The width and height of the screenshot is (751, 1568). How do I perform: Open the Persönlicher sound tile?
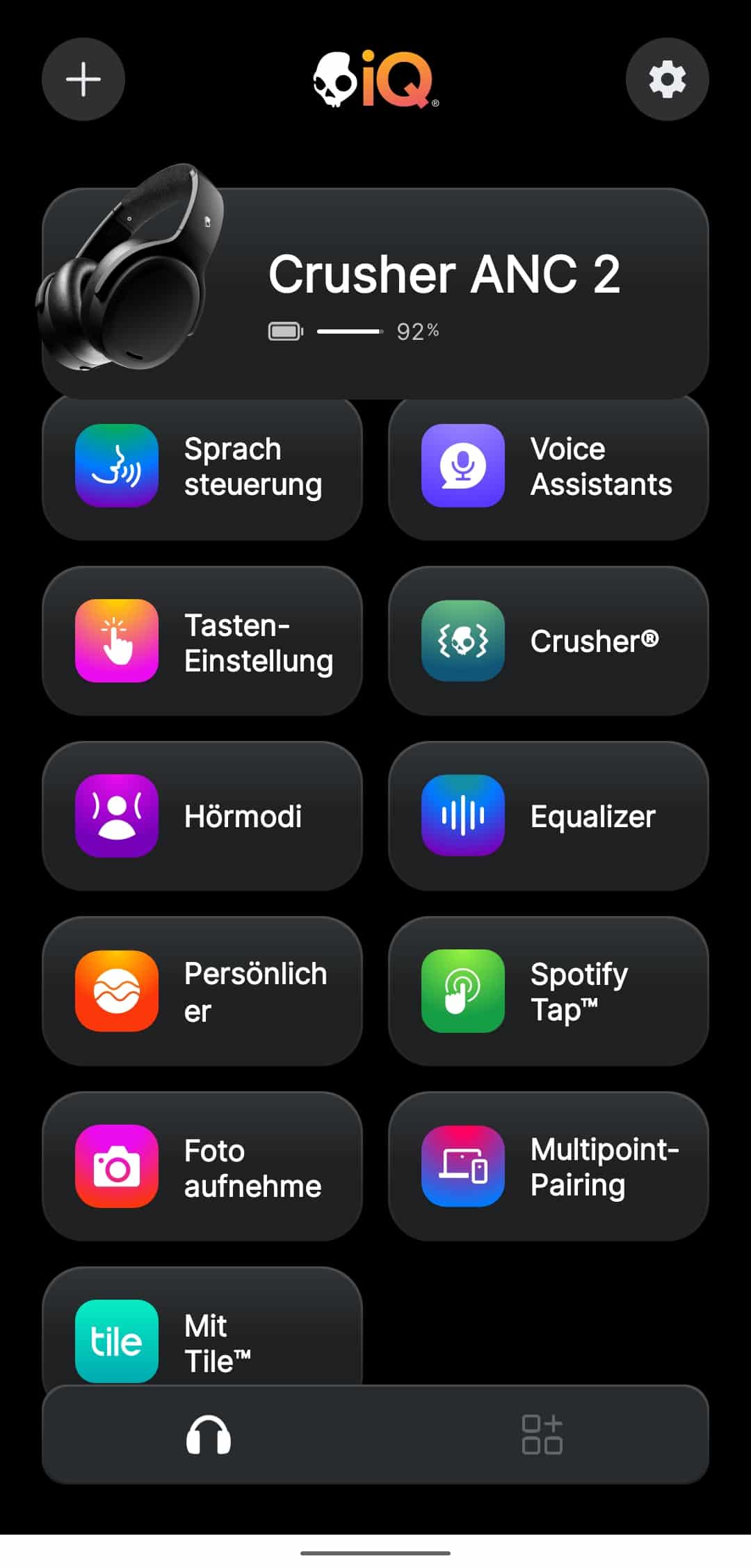point(202,992)
